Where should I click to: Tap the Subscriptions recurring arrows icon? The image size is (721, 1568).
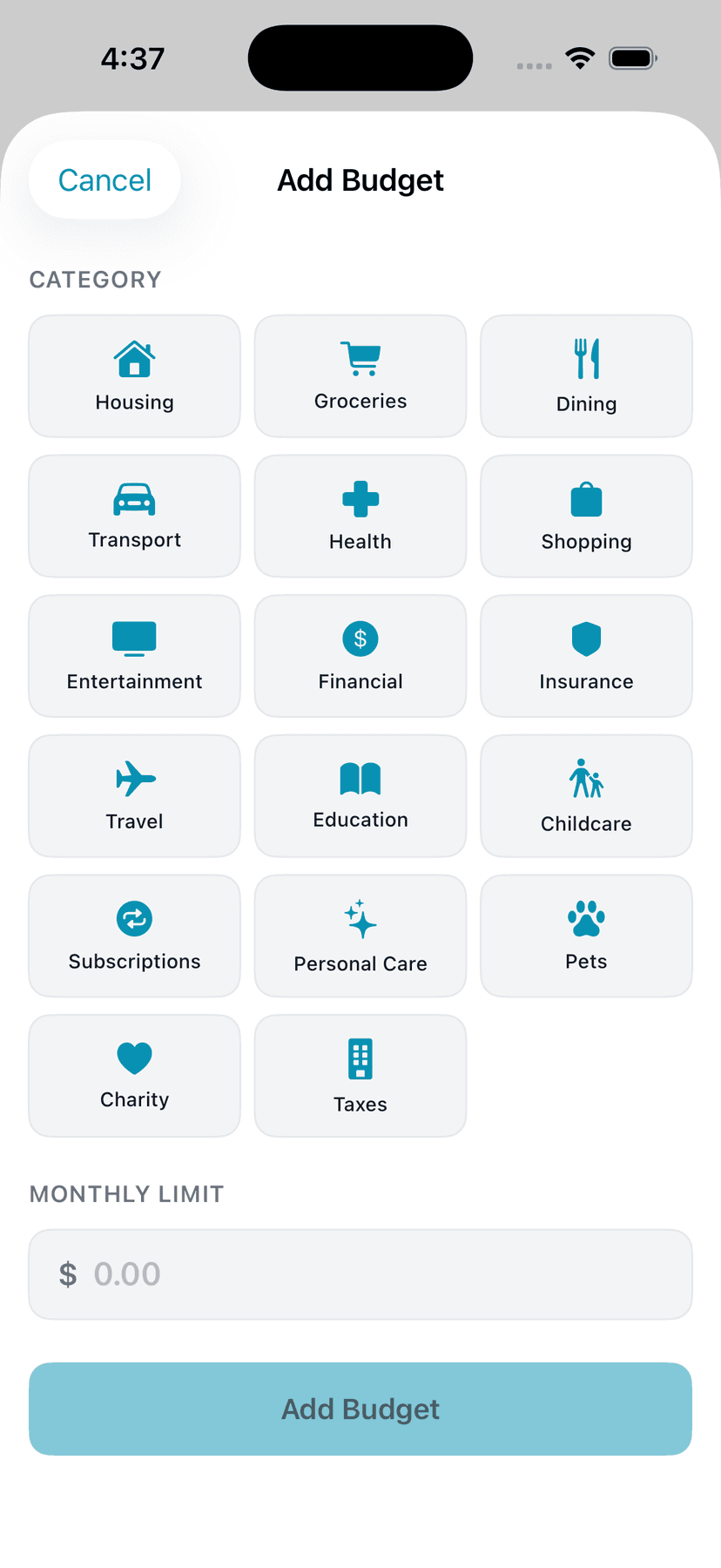click(x=134, y=918)
